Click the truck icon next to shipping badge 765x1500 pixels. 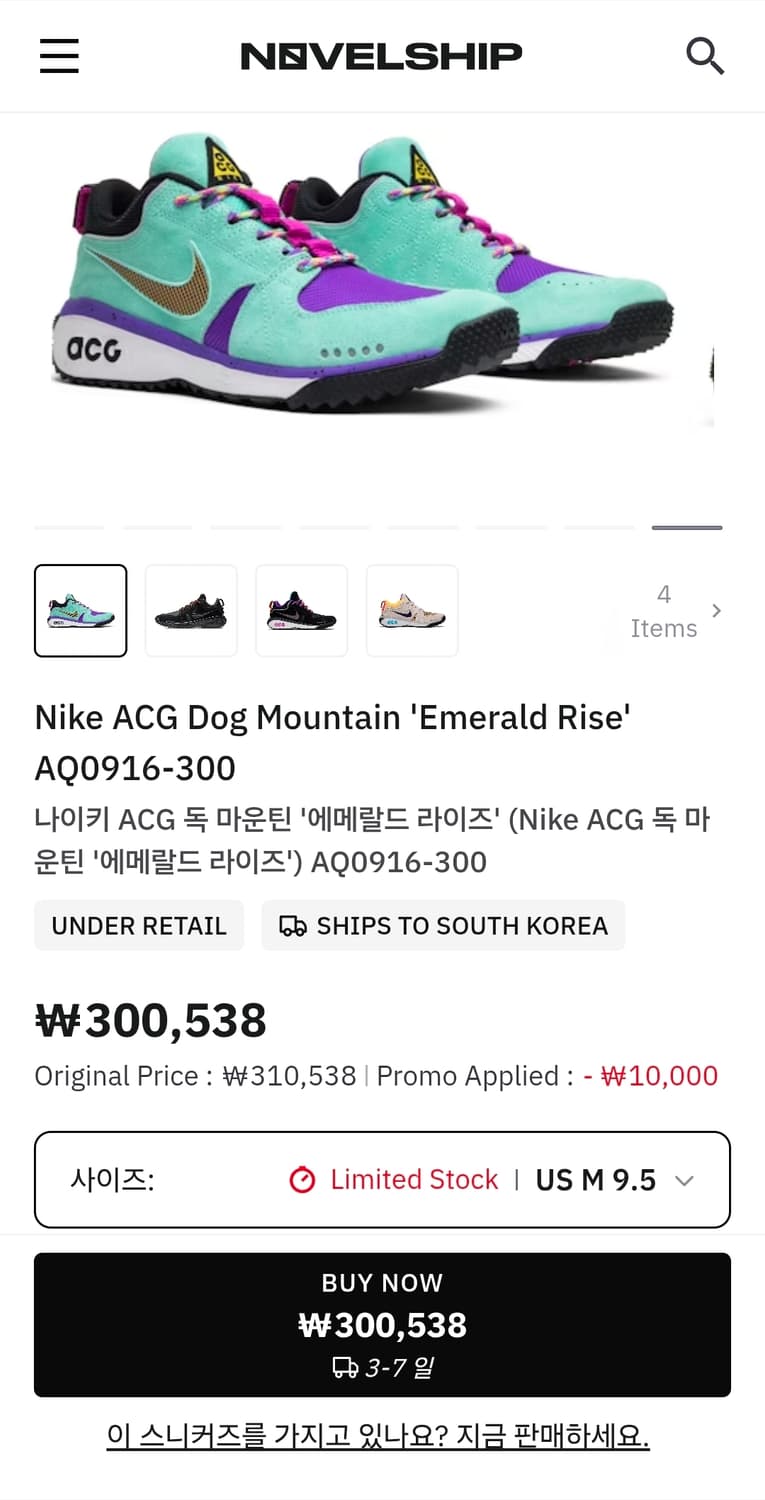tap(291, 925)
